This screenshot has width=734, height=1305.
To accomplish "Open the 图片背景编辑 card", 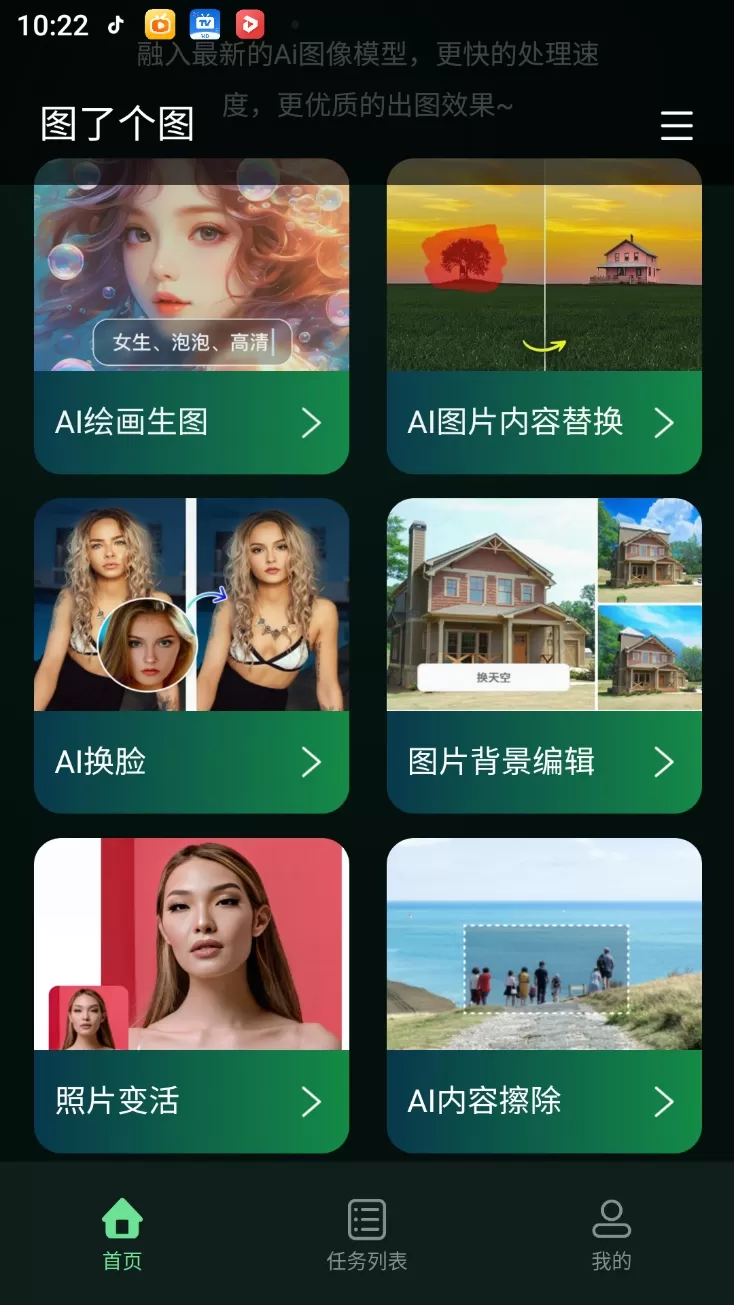I will pos(544,655).
